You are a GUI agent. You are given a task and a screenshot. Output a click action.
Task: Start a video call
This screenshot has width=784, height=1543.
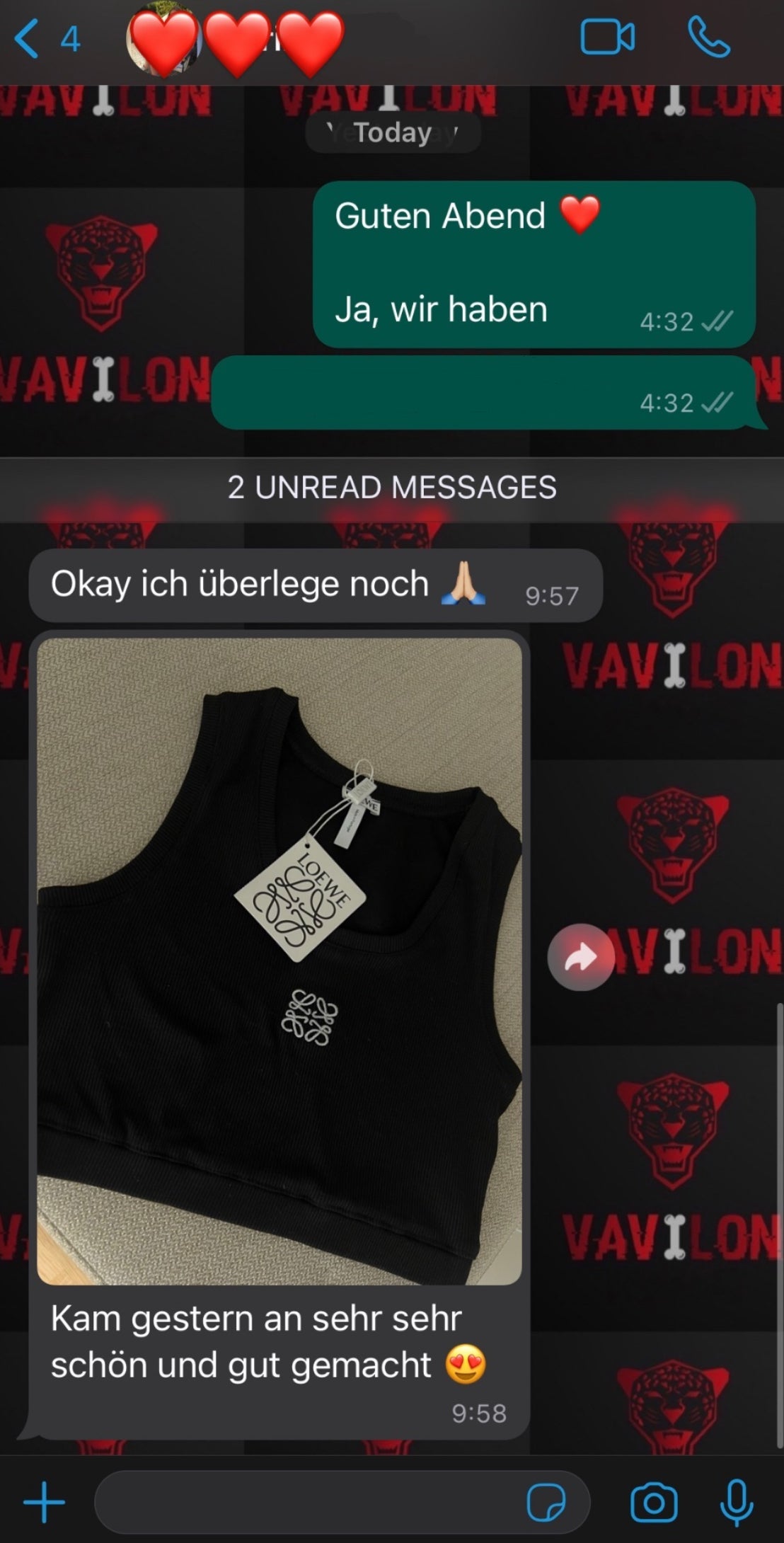606,38
